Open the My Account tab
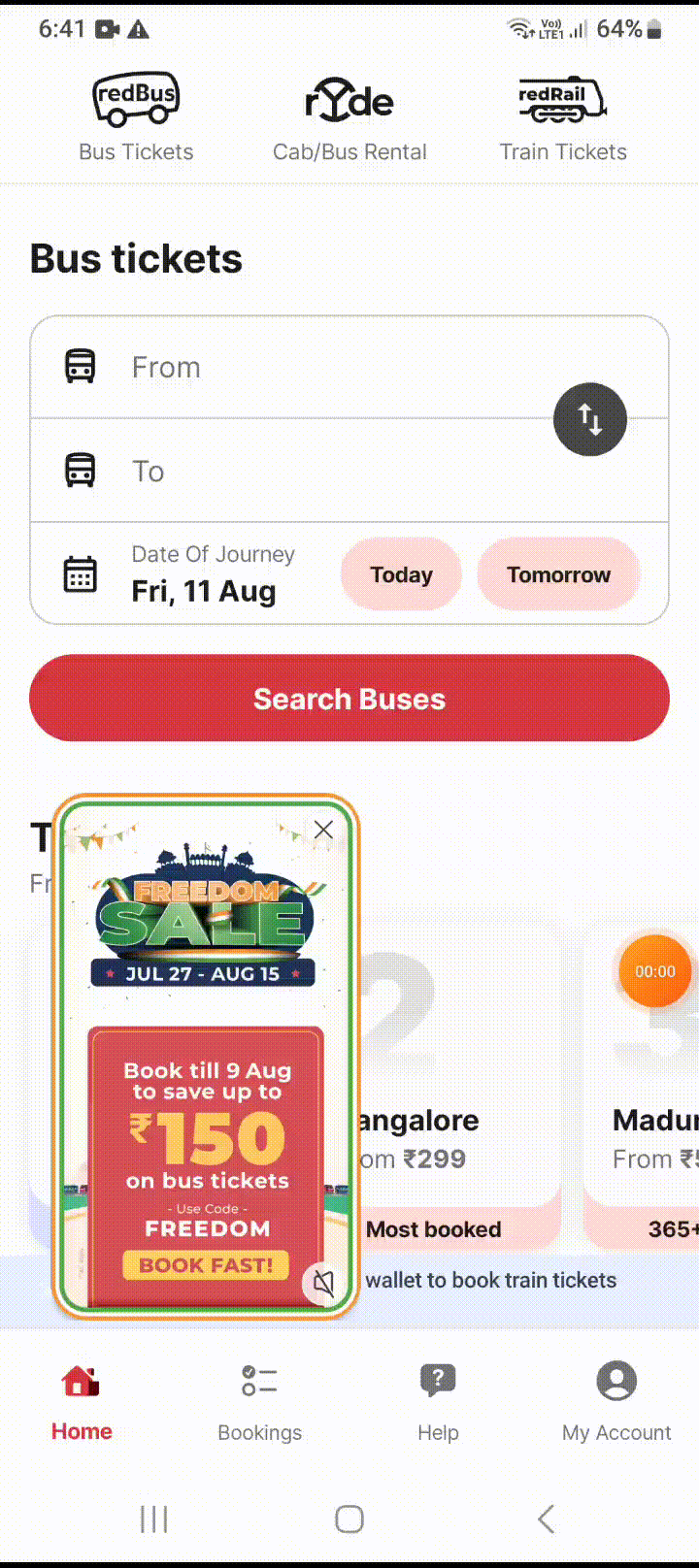This screenshot has width=699, height=1568. point(616,1402)
